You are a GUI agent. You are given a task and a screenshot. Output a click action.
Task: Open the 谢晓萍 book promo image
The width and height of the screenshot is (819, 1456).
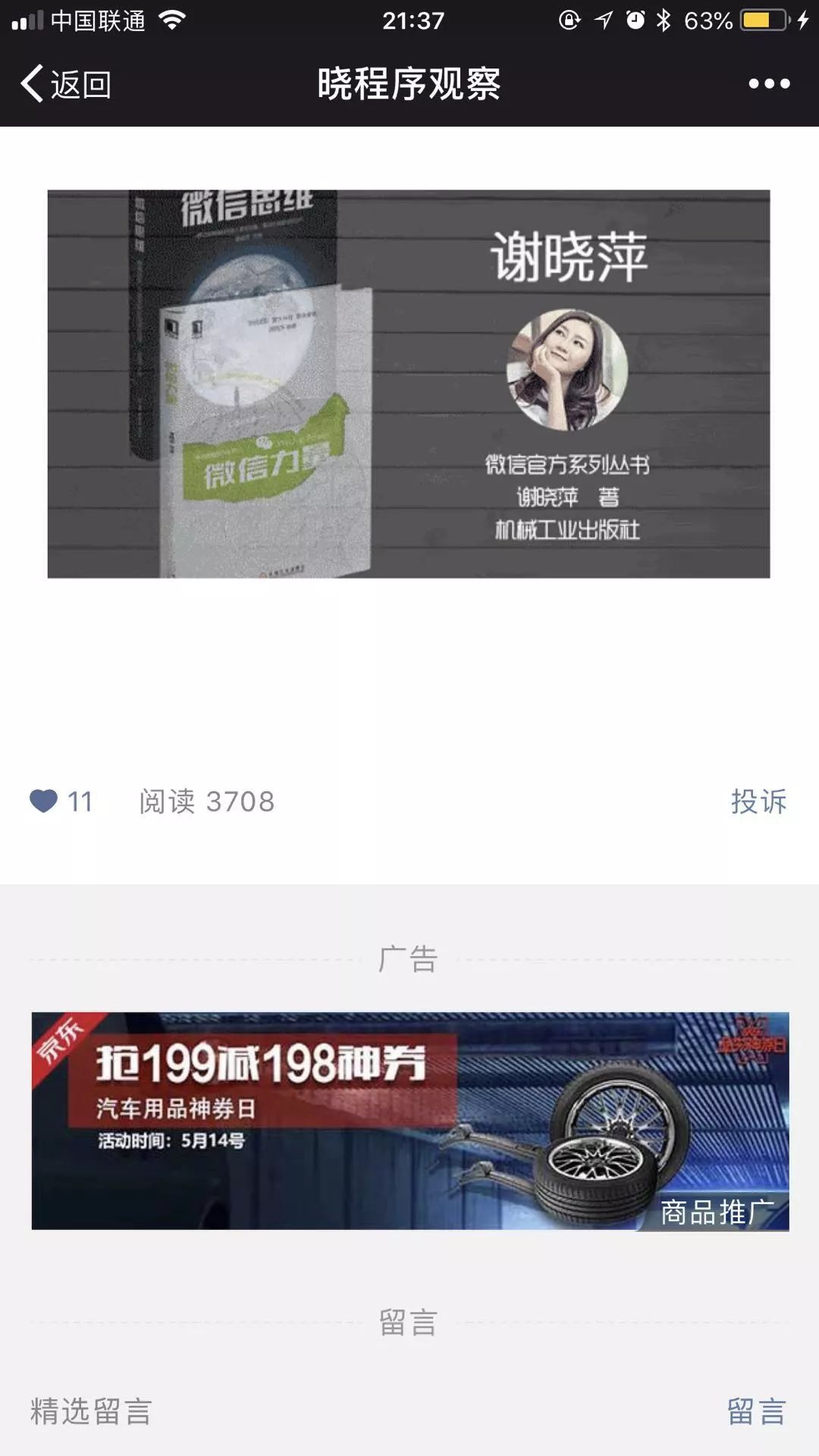point(408,384)
